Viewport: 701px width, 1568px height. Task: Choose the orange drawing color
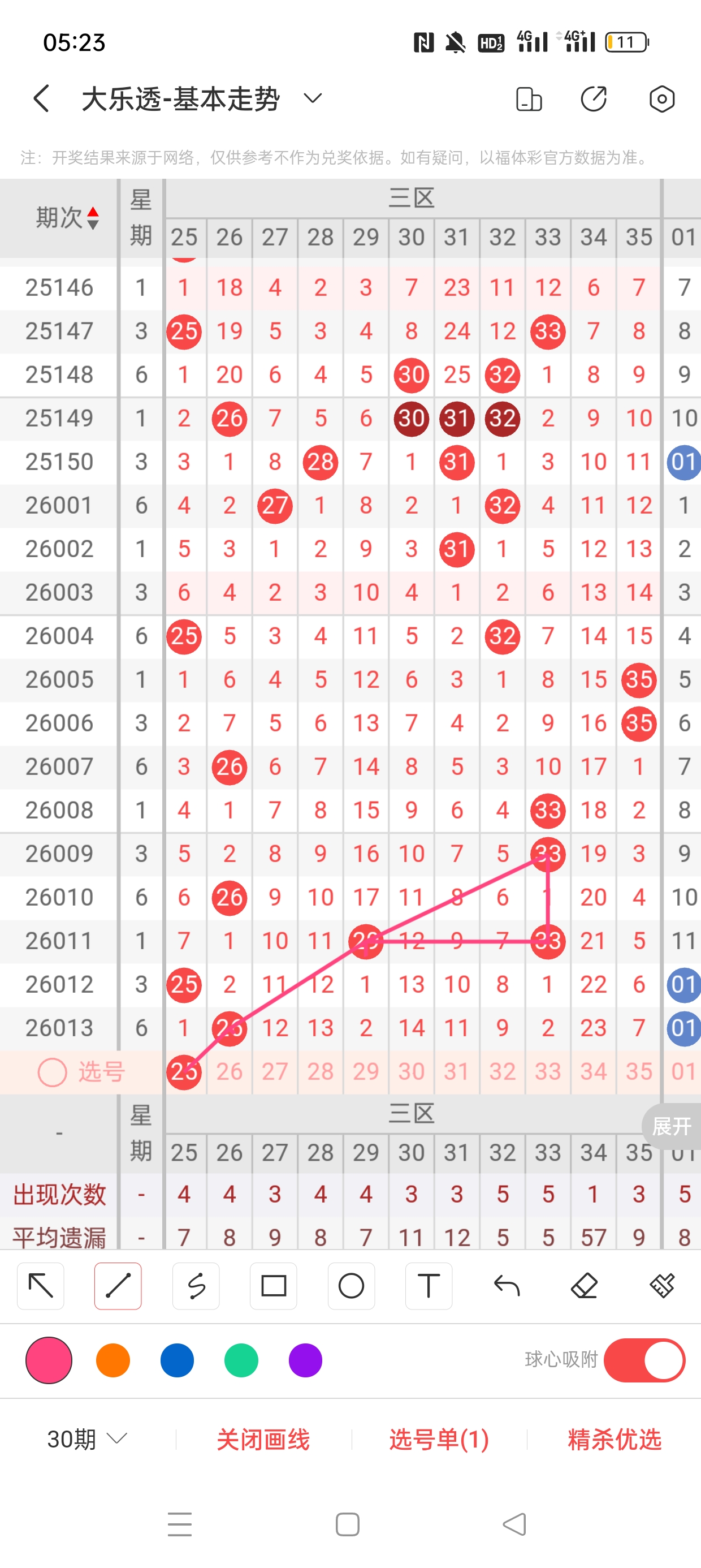pos(113,1360)
